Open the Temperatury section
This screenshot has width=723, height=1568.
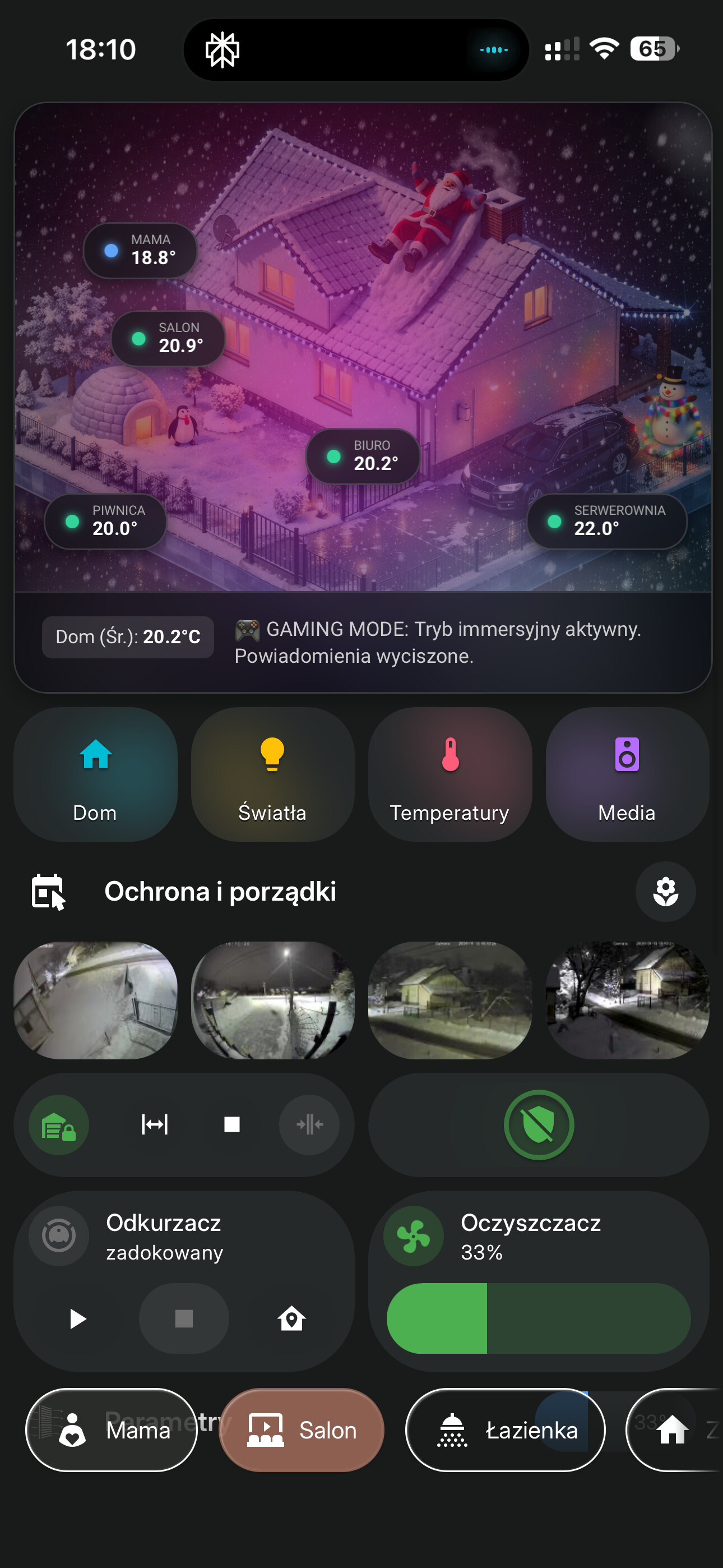coord(449,774)
